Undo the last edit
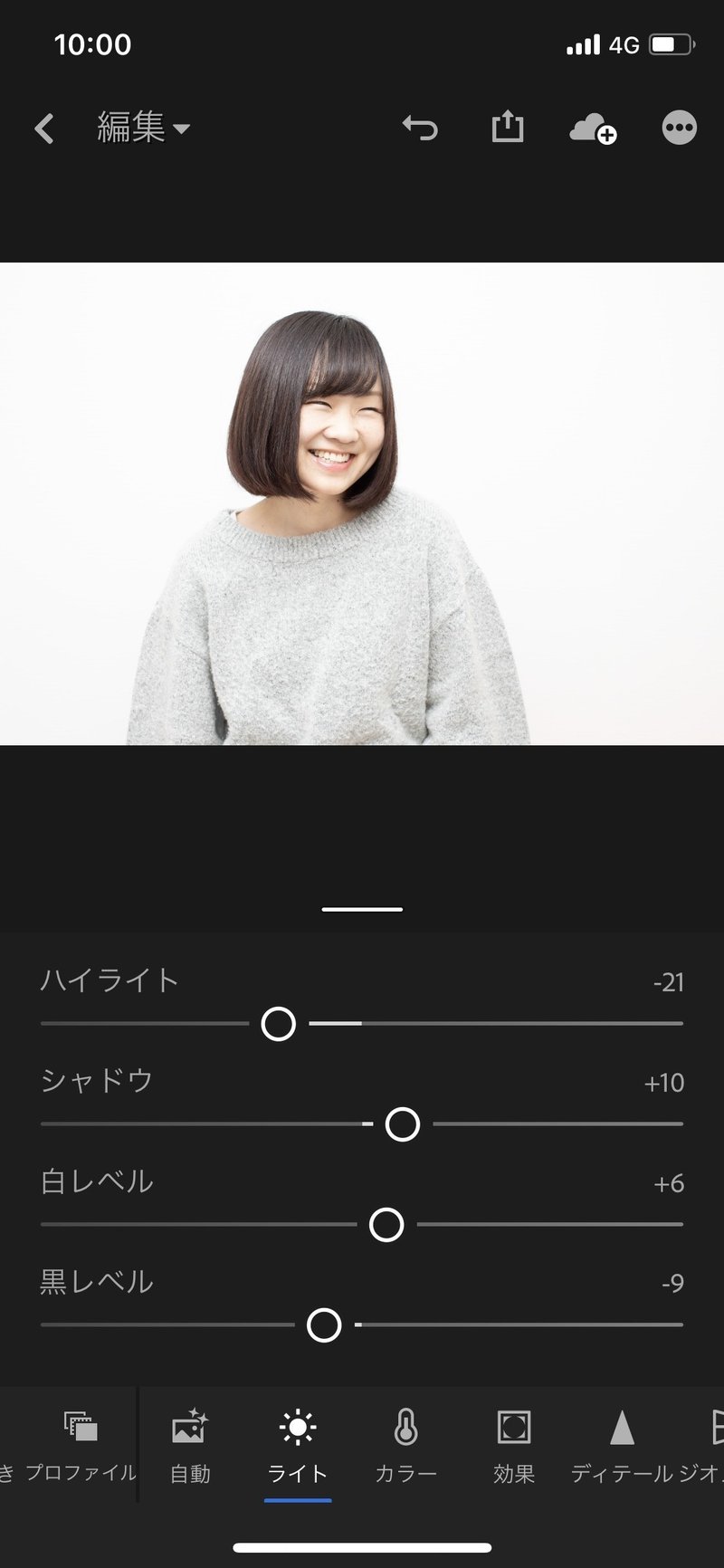The height and width of the screenshot is (1568, 724). coord(420,128)
